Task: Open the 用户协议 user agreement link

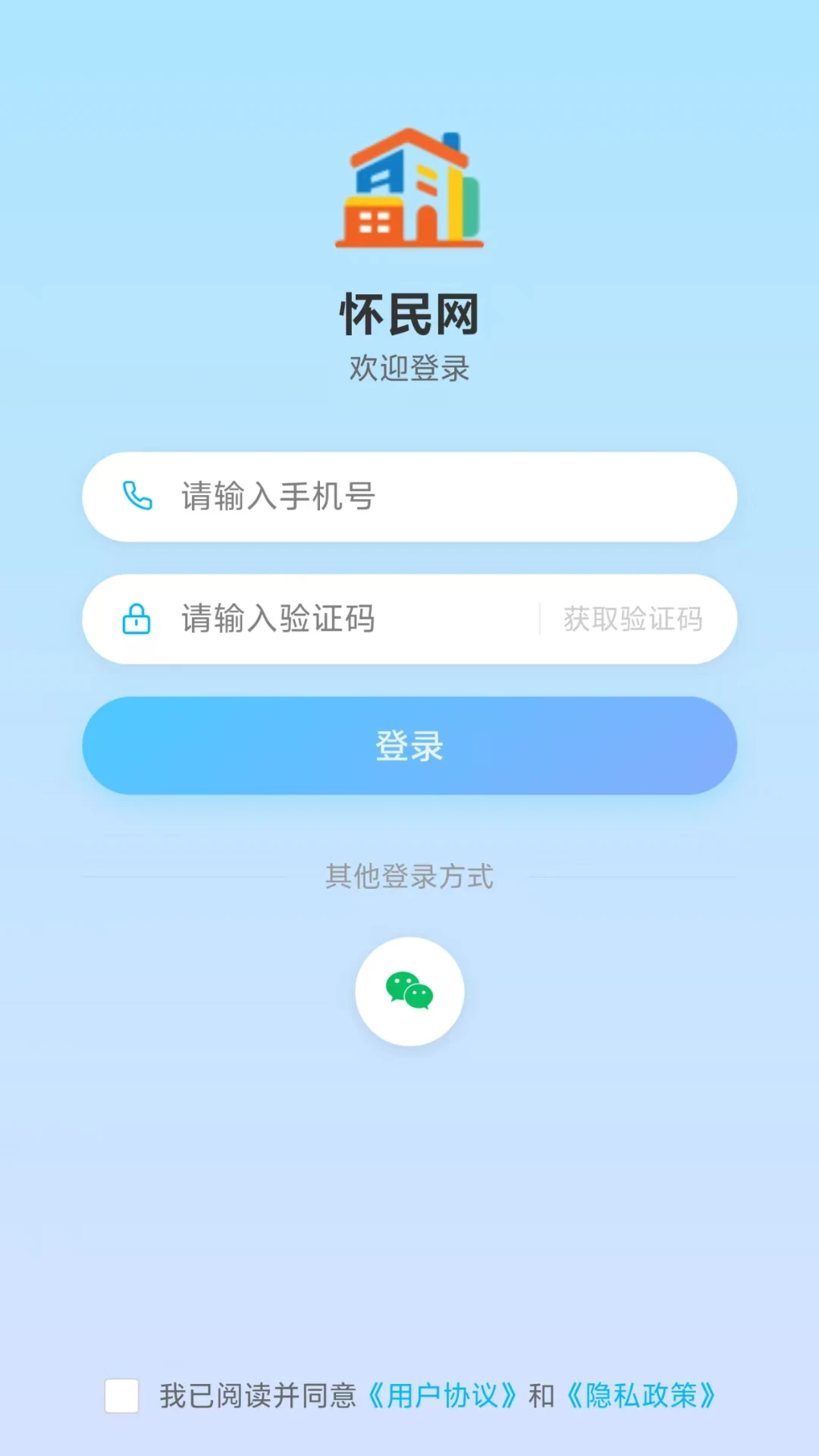Action: 442,1396
